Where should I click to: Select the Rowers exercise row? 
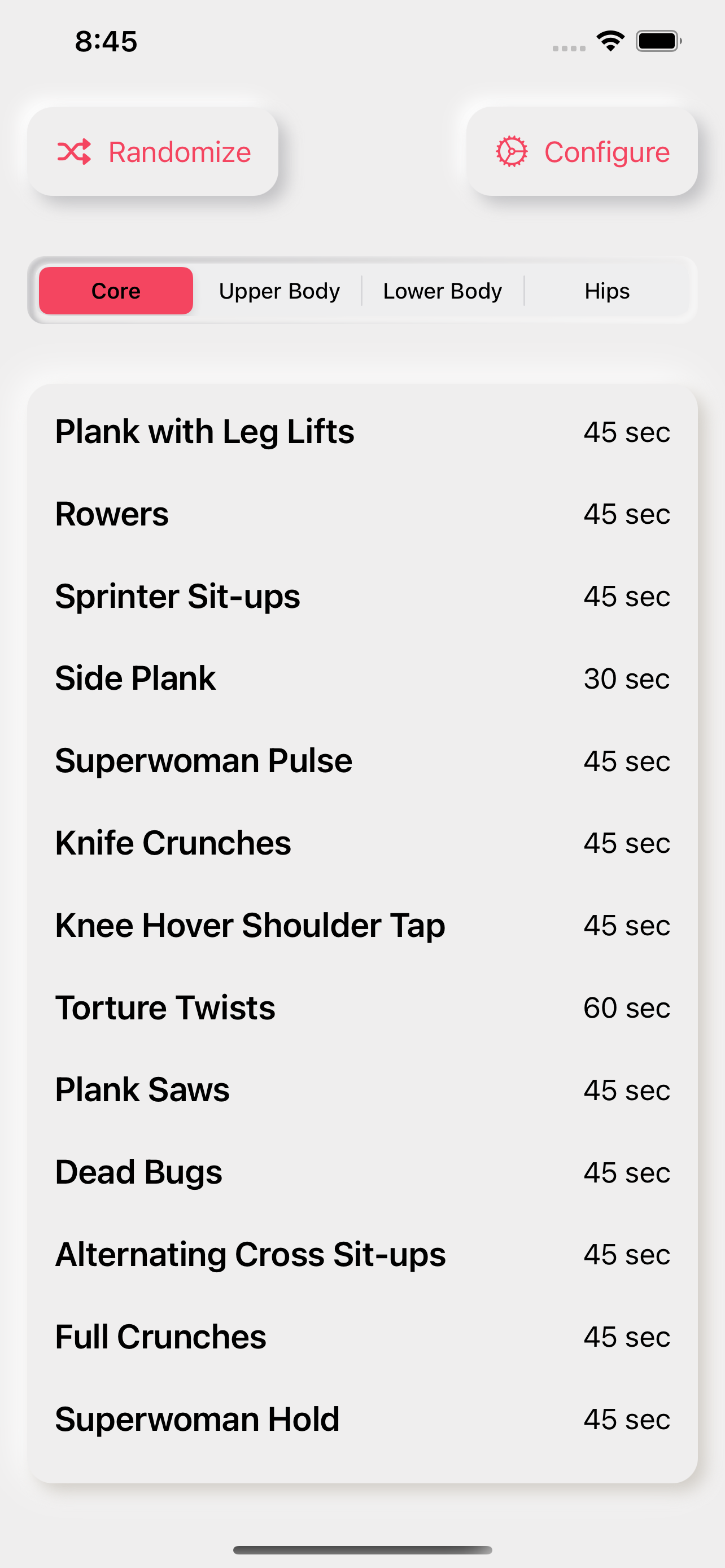(x=362, y=514)
